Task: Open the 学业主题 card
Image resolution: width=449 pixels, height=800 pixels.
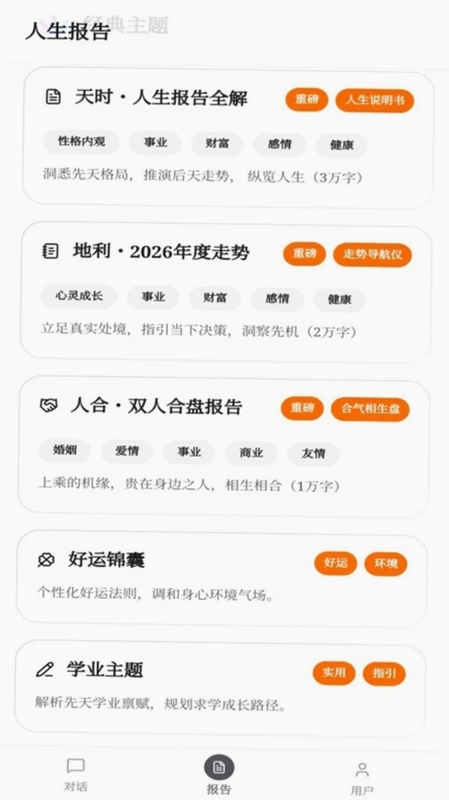Action: pos(220,687)
